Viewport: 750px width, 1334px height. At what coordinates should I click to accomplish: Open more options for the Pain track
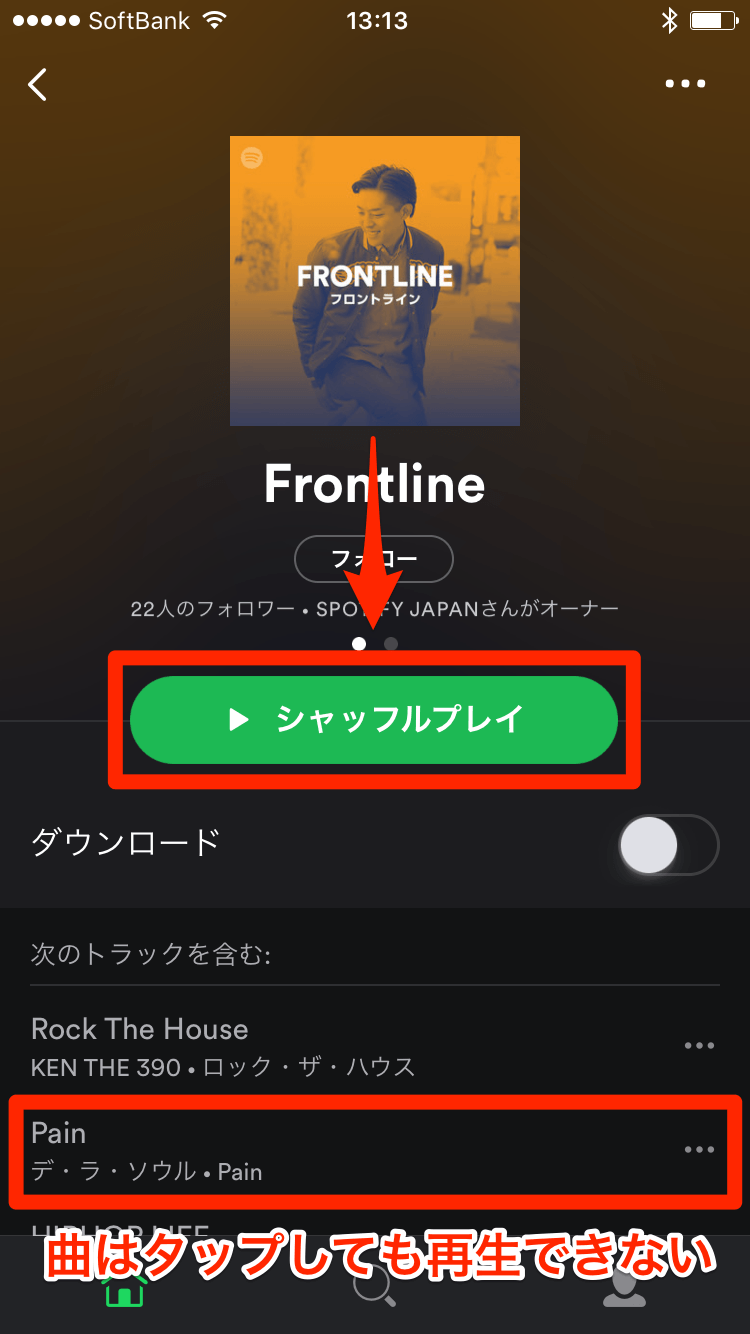click(x=699, y=1150)
